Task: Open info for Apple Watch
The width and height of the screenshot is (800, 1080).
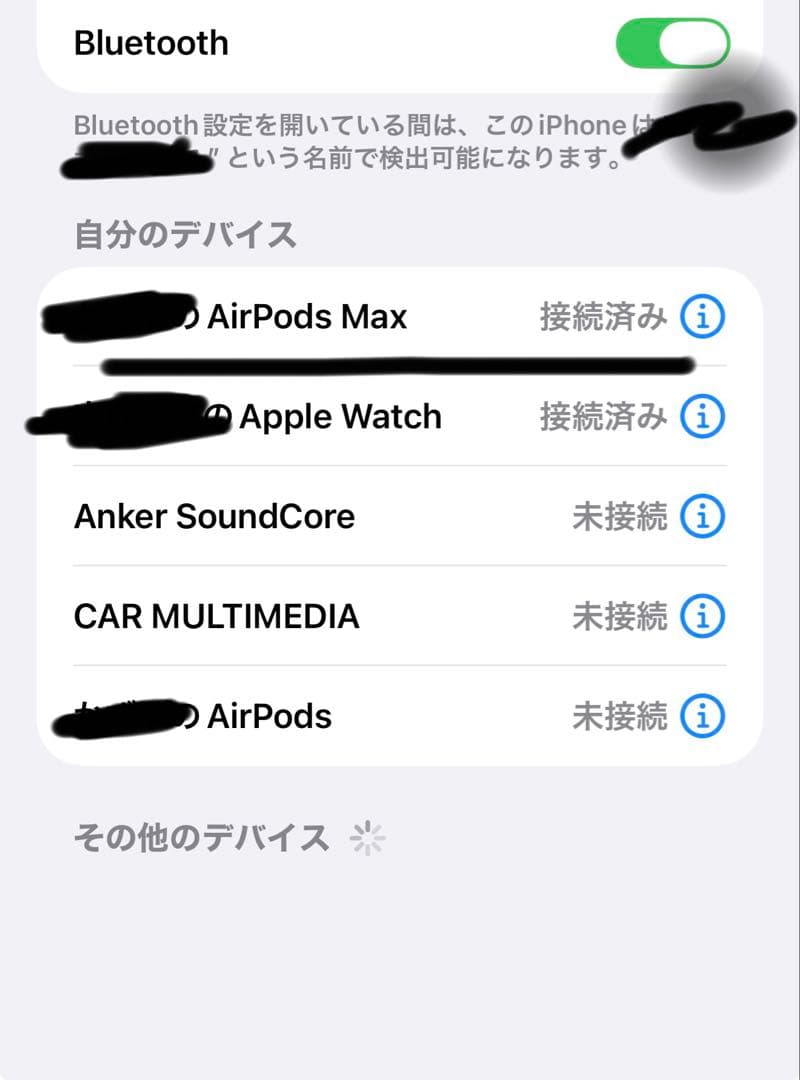Action: click(x=702, y=416)
